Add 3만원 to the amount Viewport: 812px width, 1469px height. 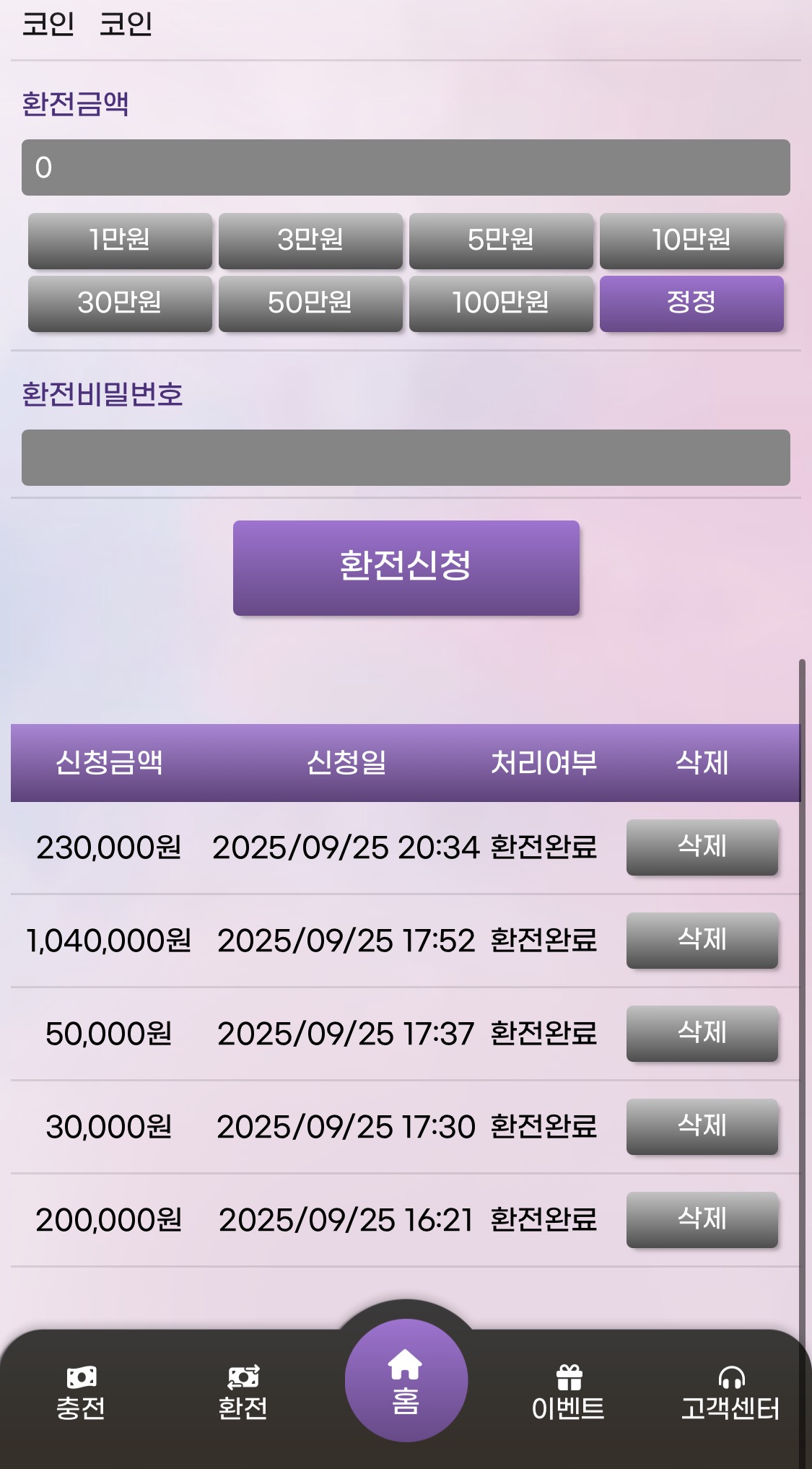(x=310, y=240)
